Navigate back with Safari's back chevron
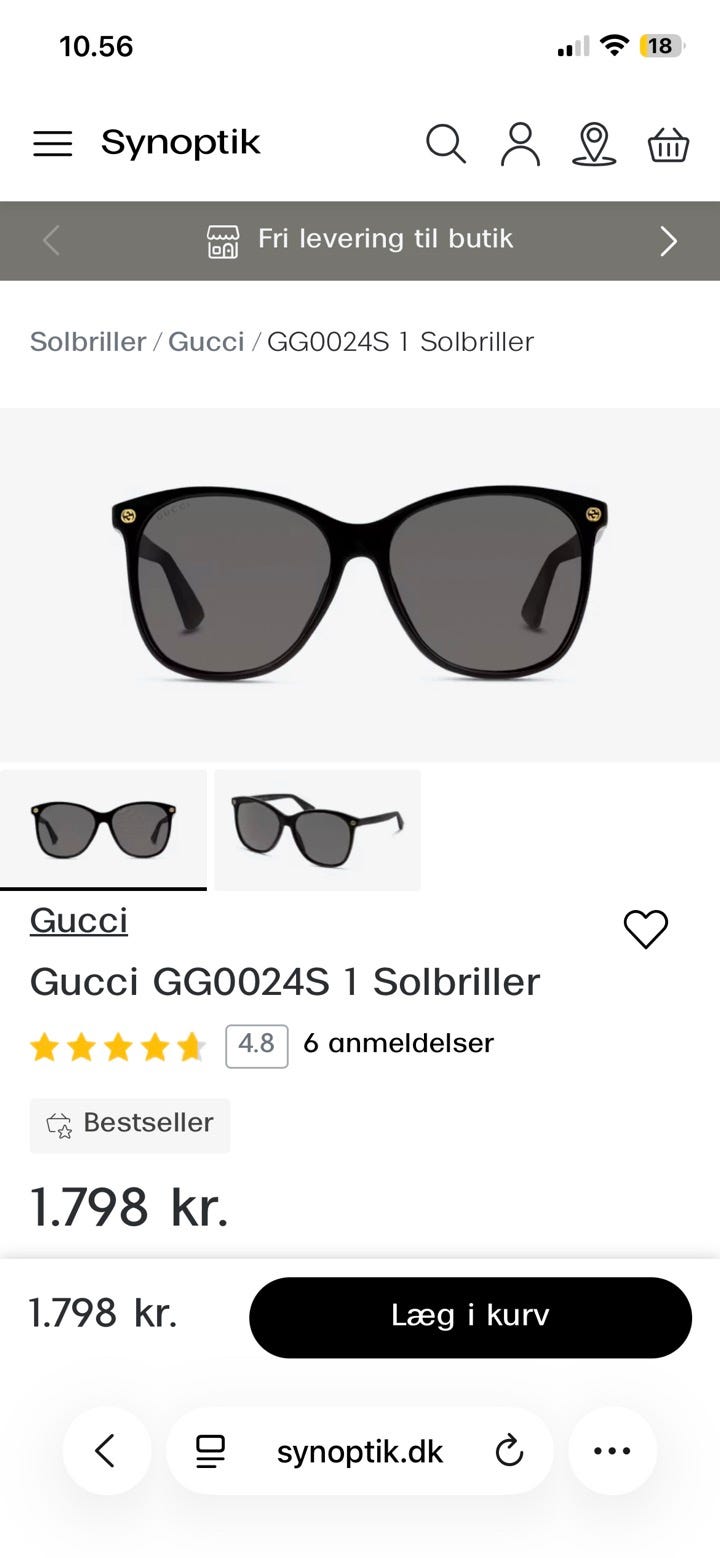This screenshot has width=720, height=1558. tap(107, 1450)
